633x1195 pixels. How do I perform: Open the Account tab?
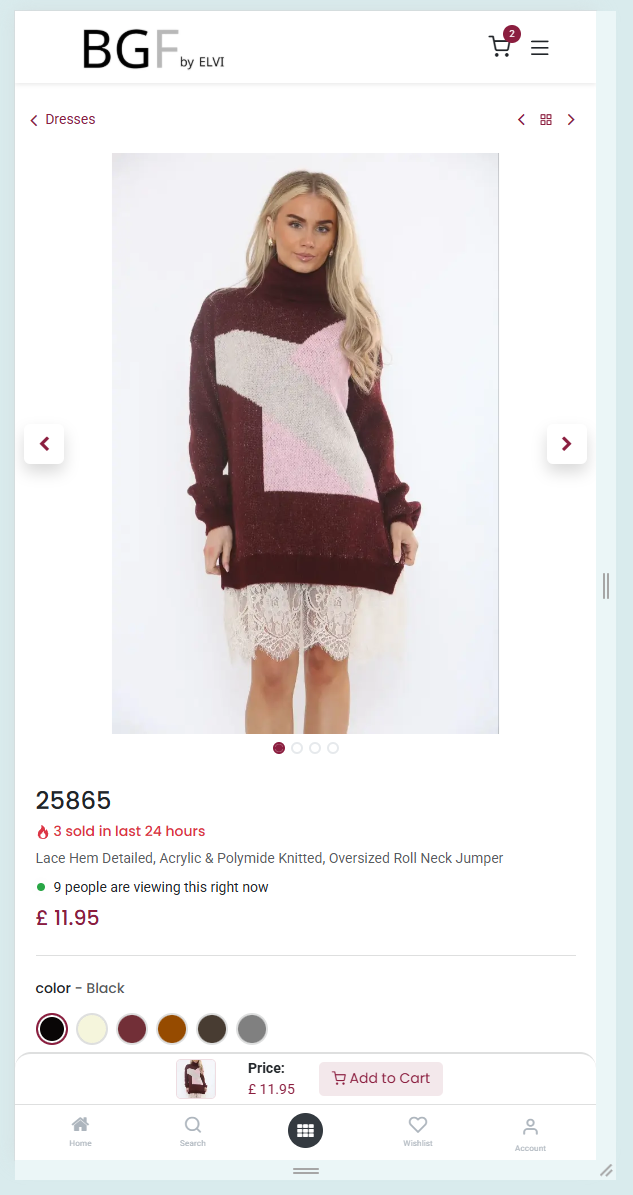(x=530, y=1133)
